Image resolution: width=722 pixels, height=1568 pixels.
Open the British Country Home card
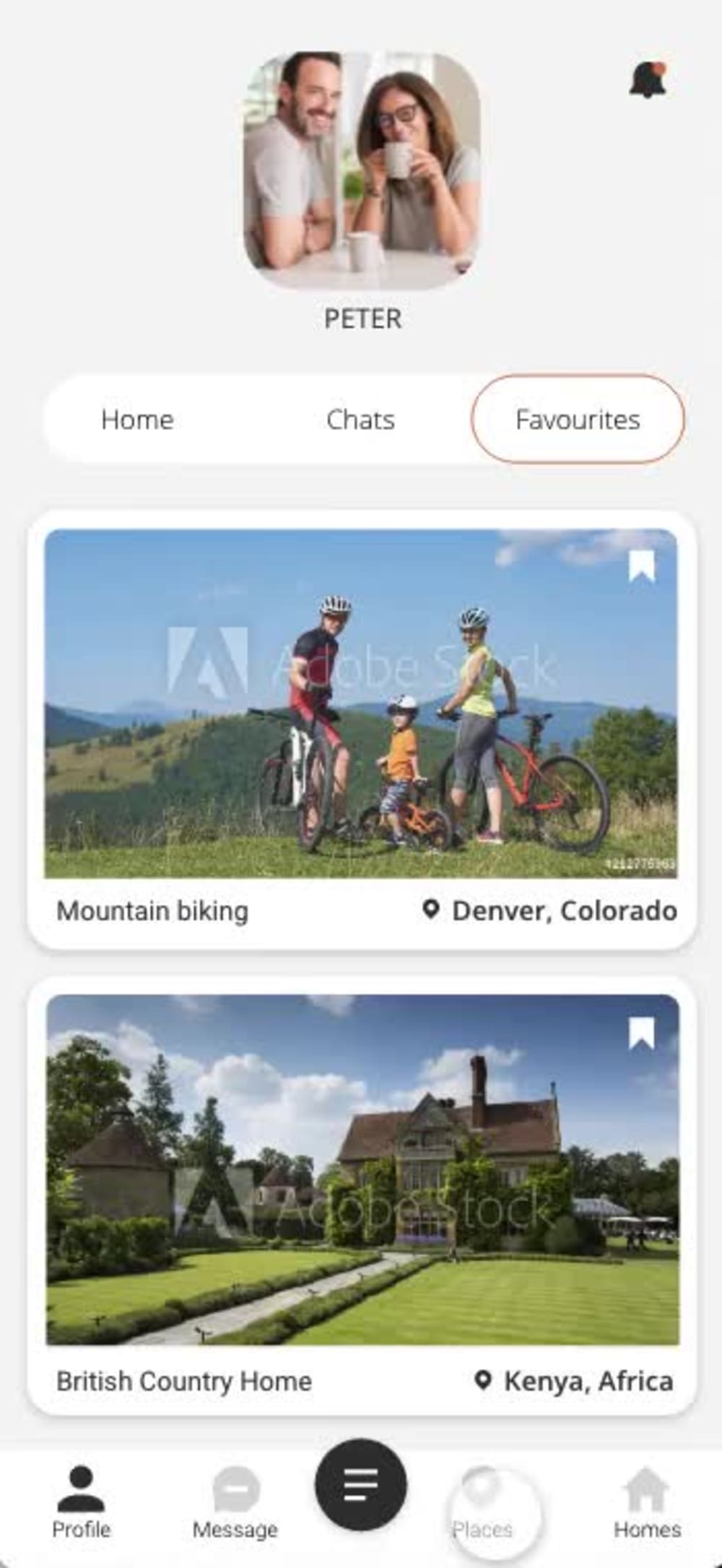tap(362, 1197)
